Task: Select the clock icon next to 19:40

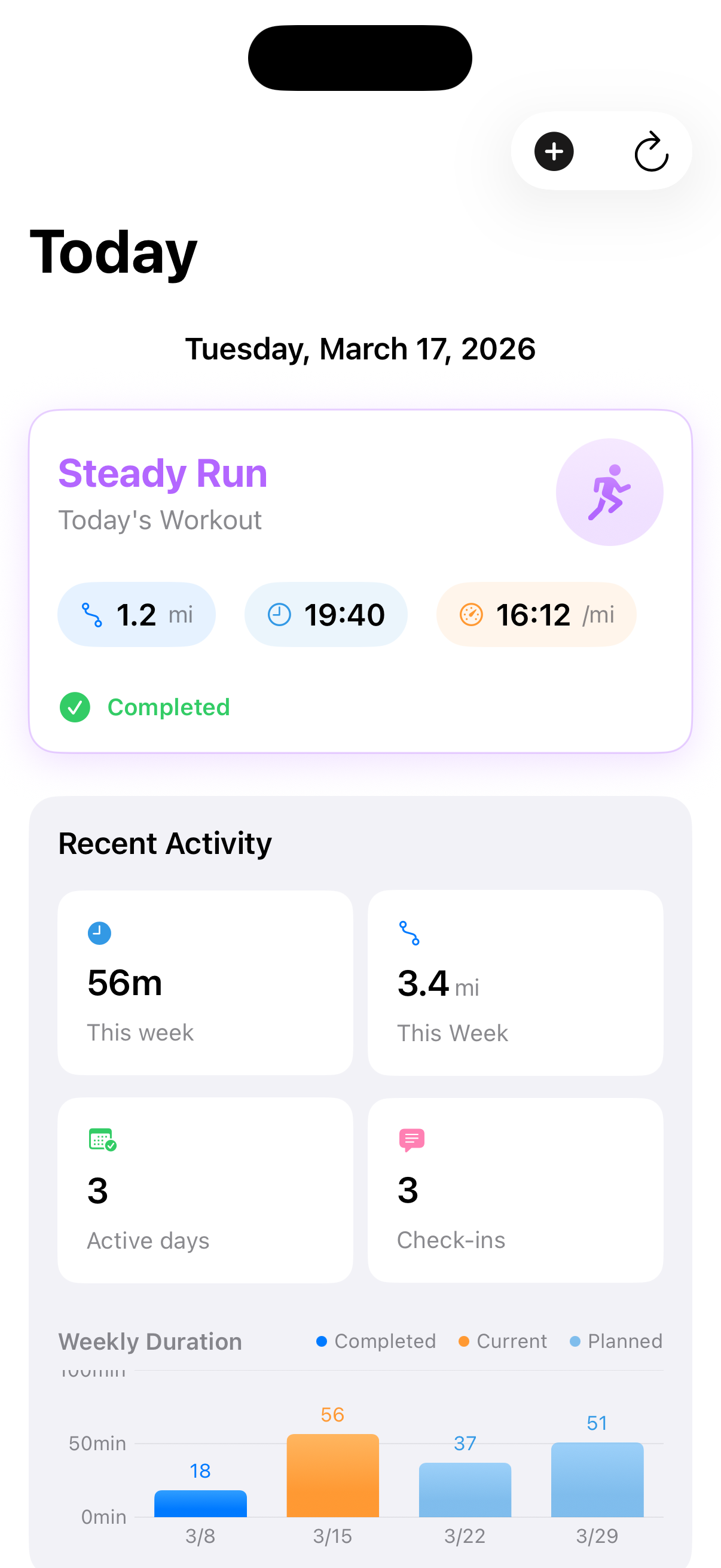Action: point(279,614)
